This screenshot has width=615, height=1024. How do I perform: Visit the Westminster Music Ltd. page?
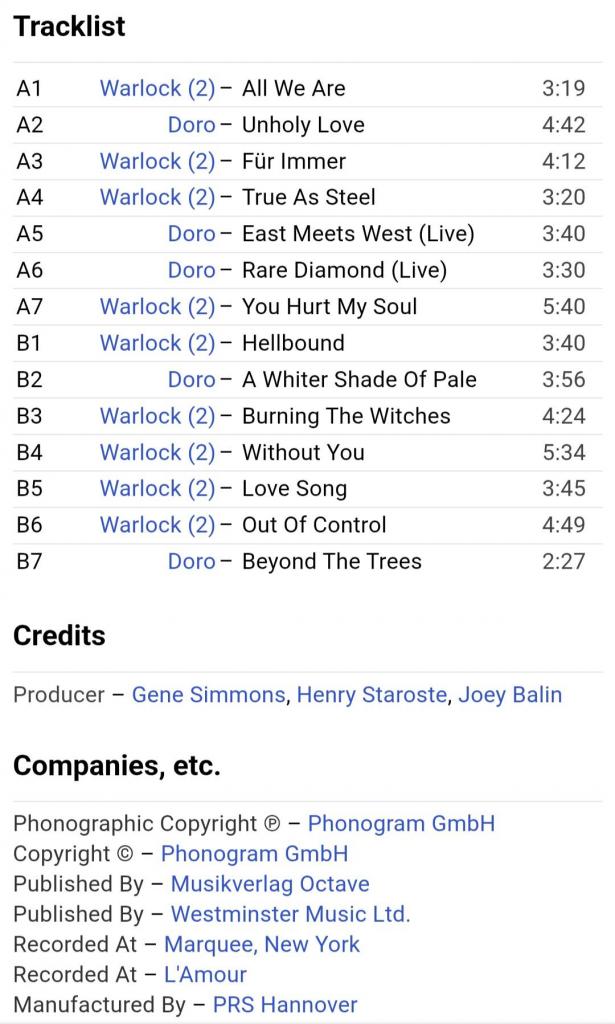coord(290,914)
